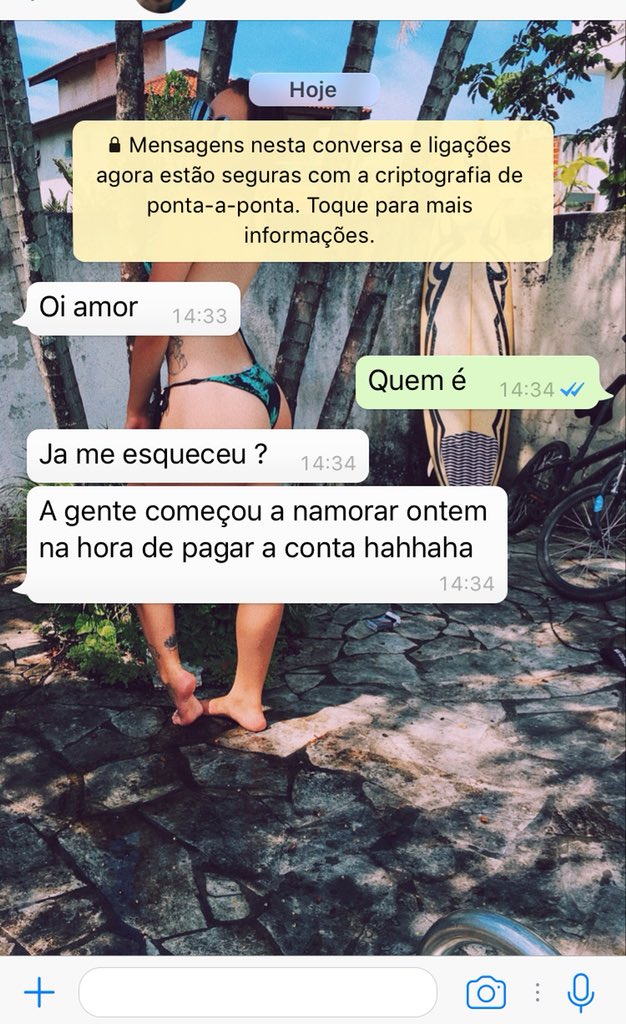Tap the end-to-end encryption notice

[x=313, y=191]
